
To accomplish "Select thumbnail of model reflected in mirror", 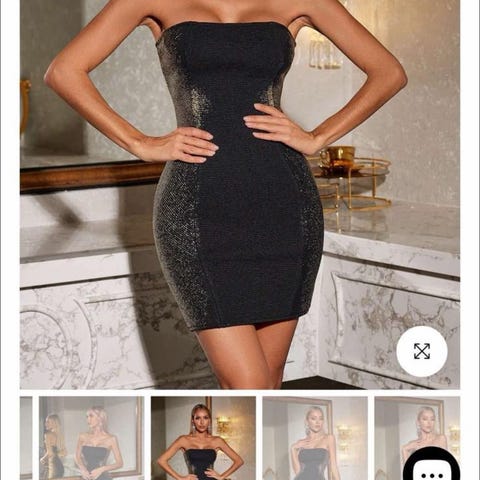I will pos(92,438).
